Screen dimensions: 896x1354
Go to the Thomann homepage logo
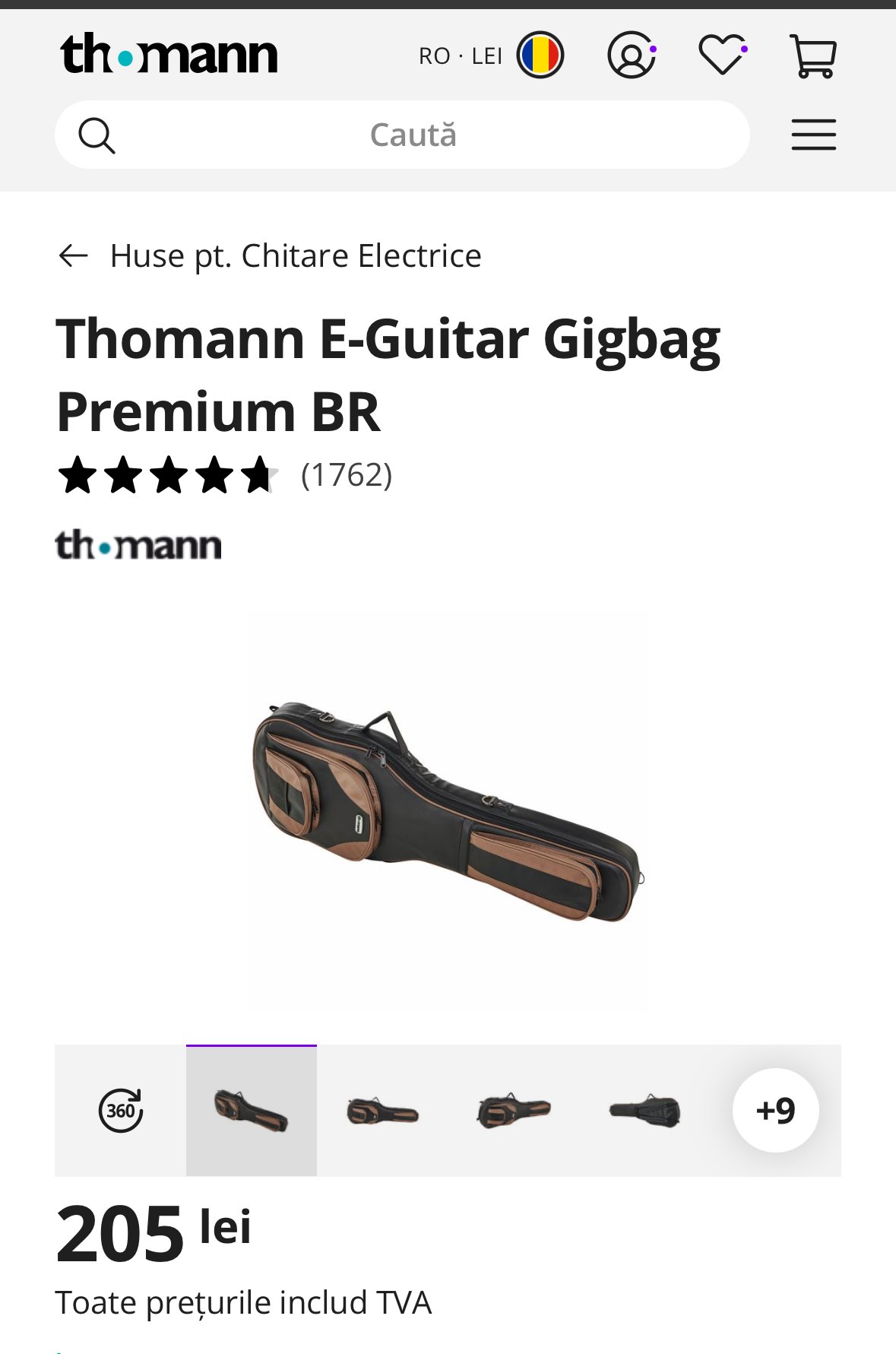pyautogui.click(x=169, y=55)
